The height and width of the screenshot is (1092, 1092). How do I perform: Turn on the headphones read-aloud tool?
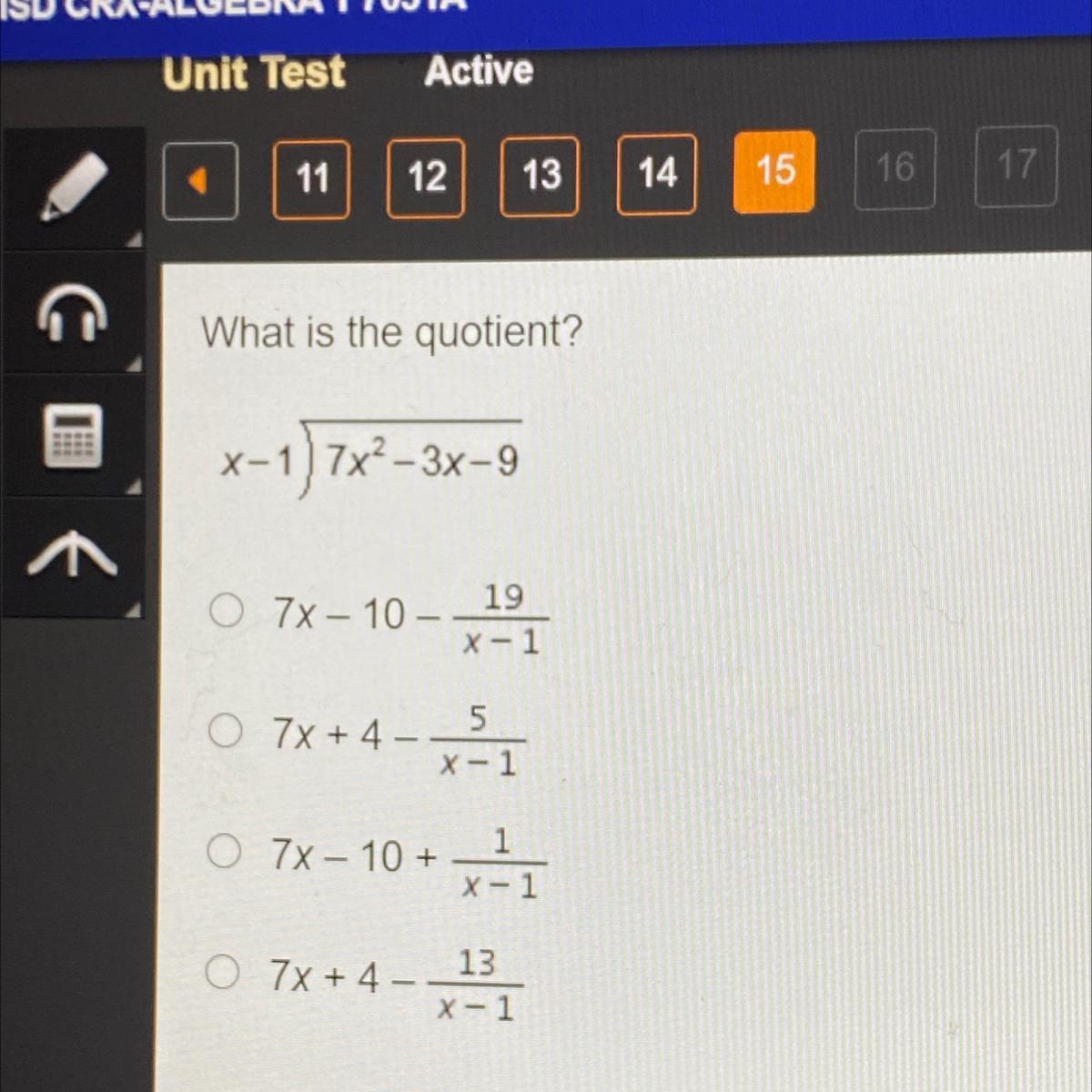click(73, 312)
